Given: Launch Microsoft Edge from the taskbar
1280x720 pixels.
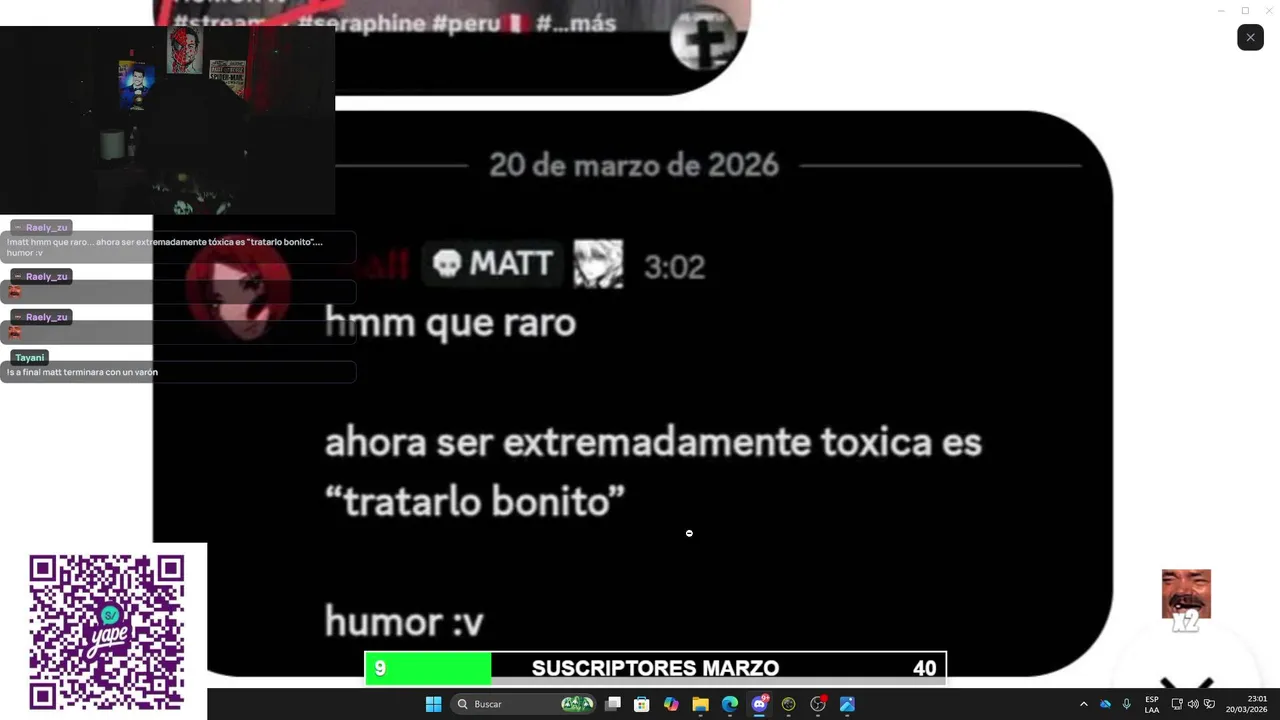Looking at the screenshot, I should click(730, 704).
